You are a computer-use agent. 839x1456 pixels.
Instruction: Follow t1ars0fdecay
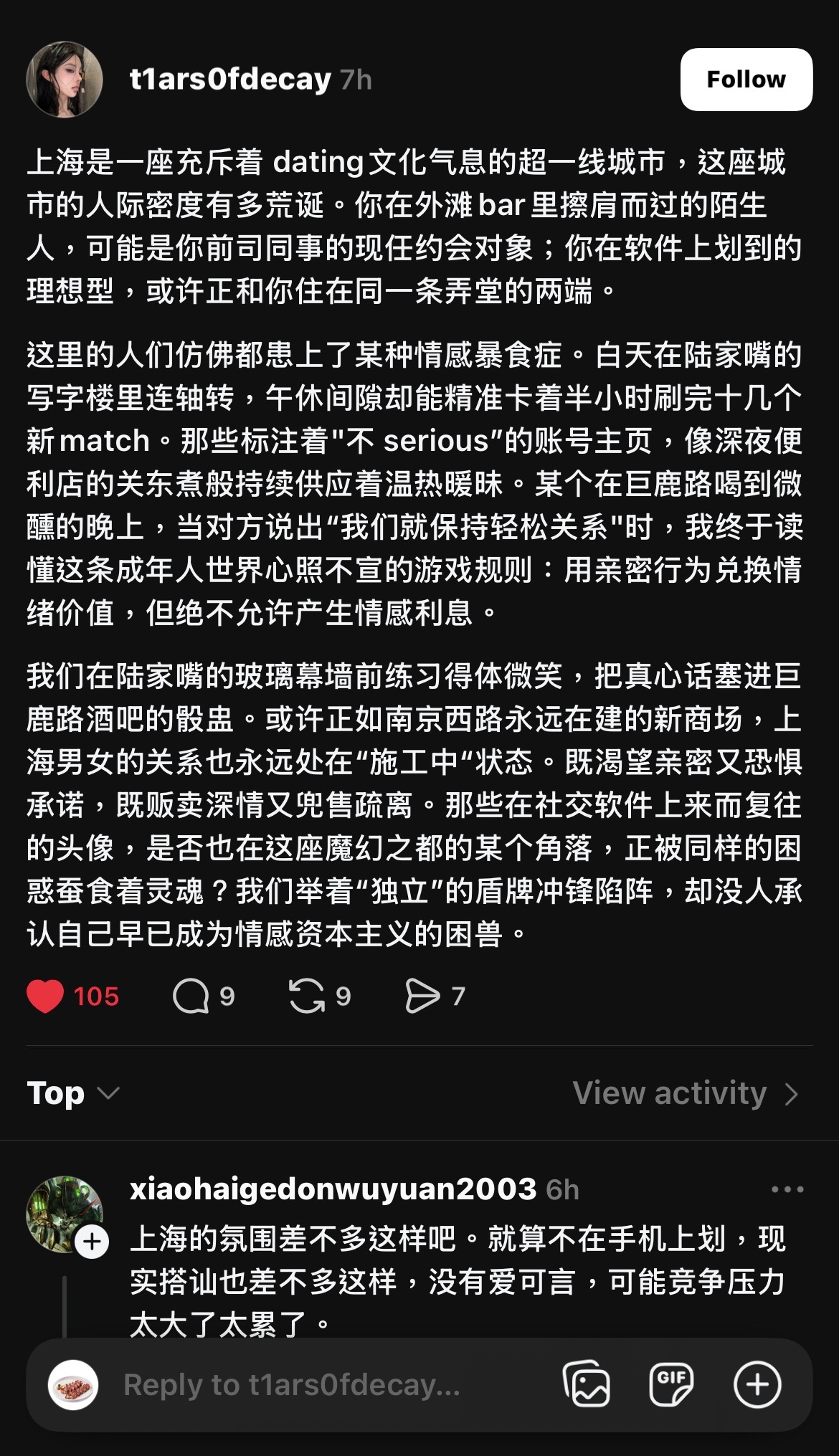pyautogui.click(x=746, y=80)
